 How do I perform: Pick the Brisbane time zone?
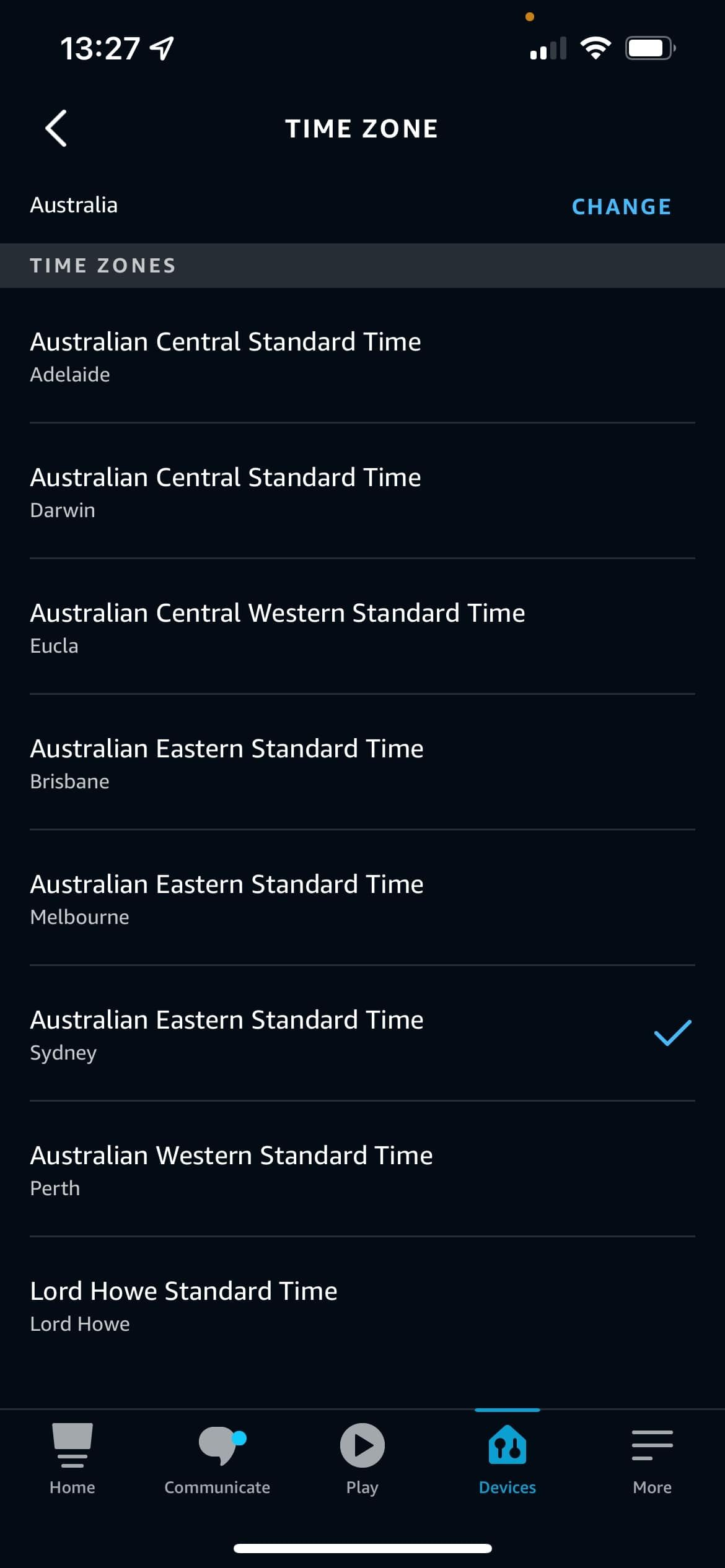(362, 764)
